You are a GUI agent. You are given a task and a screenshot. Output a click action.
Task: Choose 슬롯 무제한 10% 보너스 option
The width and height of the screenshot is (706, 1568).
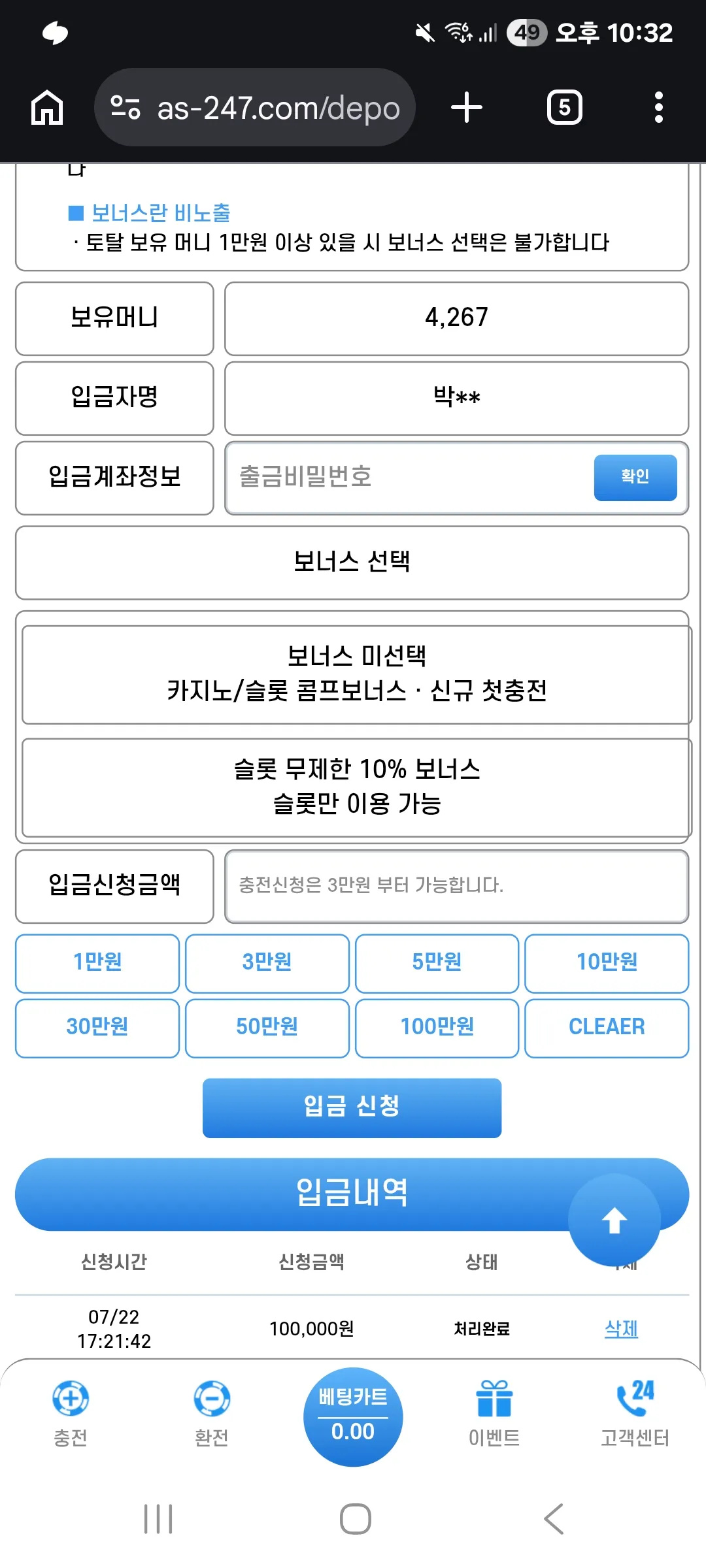(357, 787)
